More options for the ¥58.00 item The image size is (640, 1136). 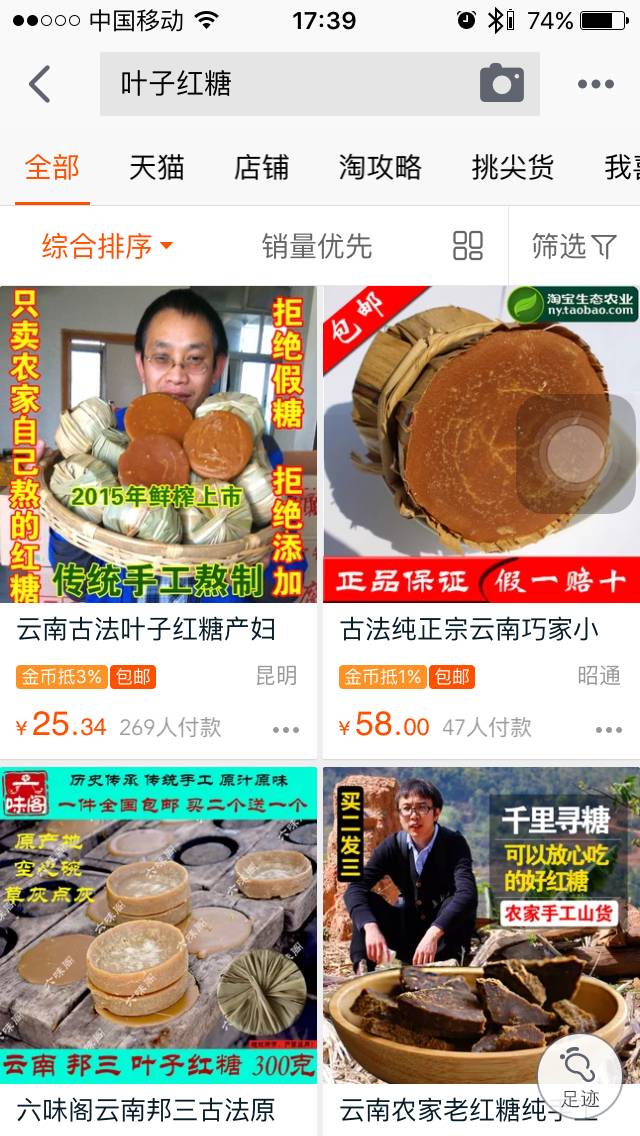coord(608,730)
